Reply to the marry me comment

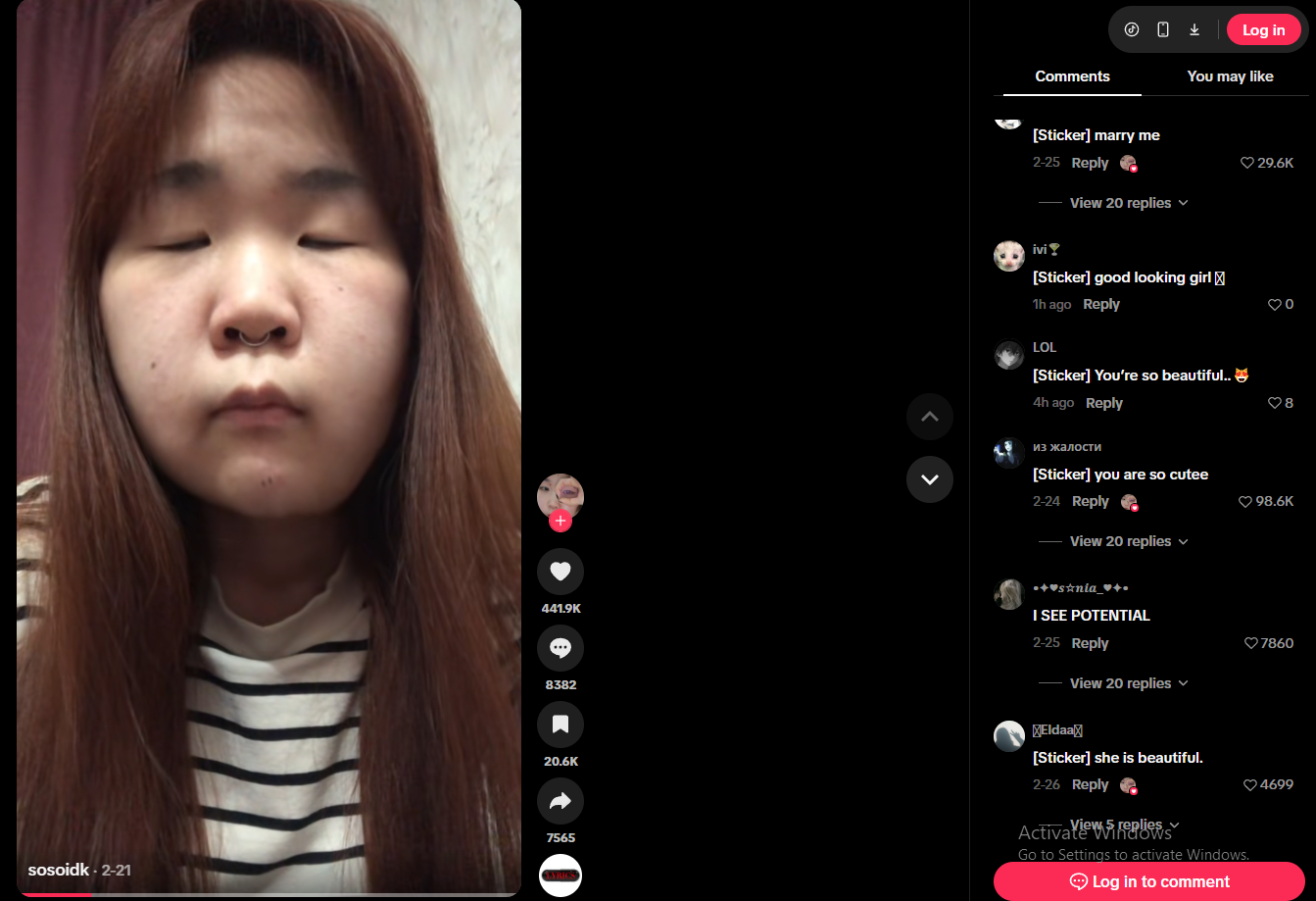pos(1090,163)
